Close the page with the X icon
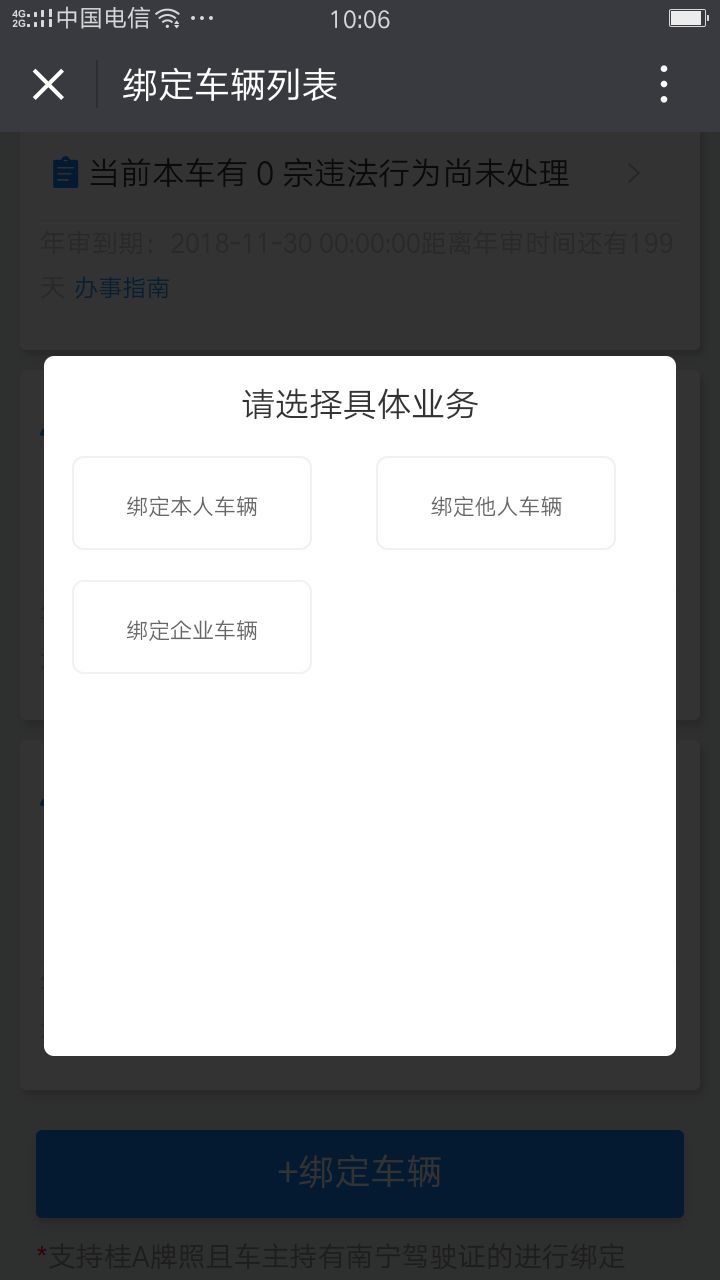Screen dimensions: 720x1280 47,85
